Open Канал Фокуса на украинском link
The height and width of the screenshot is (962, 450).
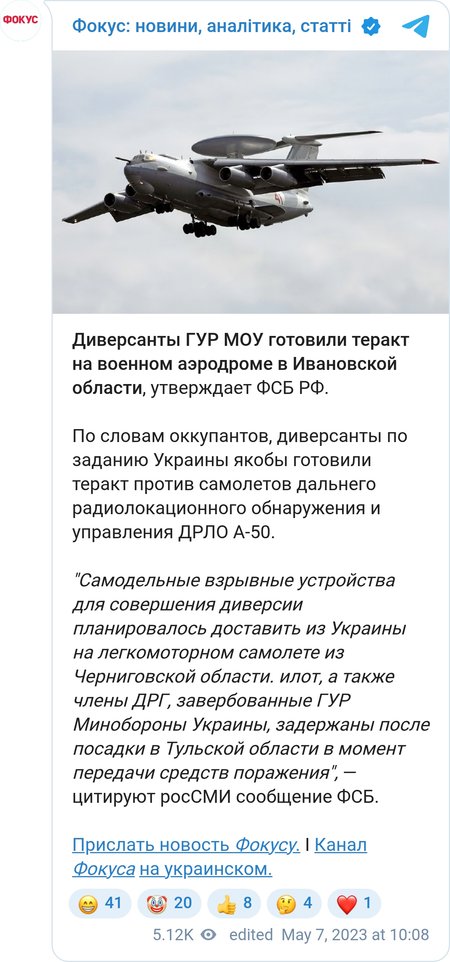(220, 857)
